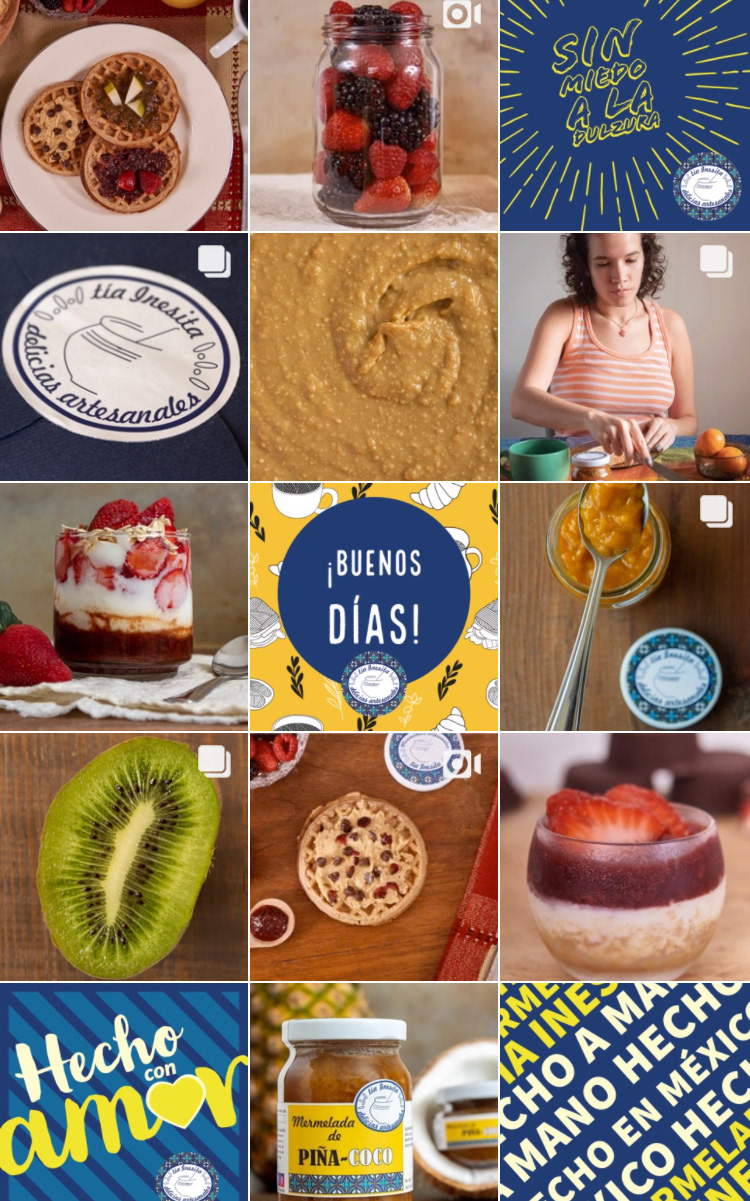Viewport: 750px width, 1201px height.
Task: Open the orange jam with spoon post
Action: (x=625, y=607)
